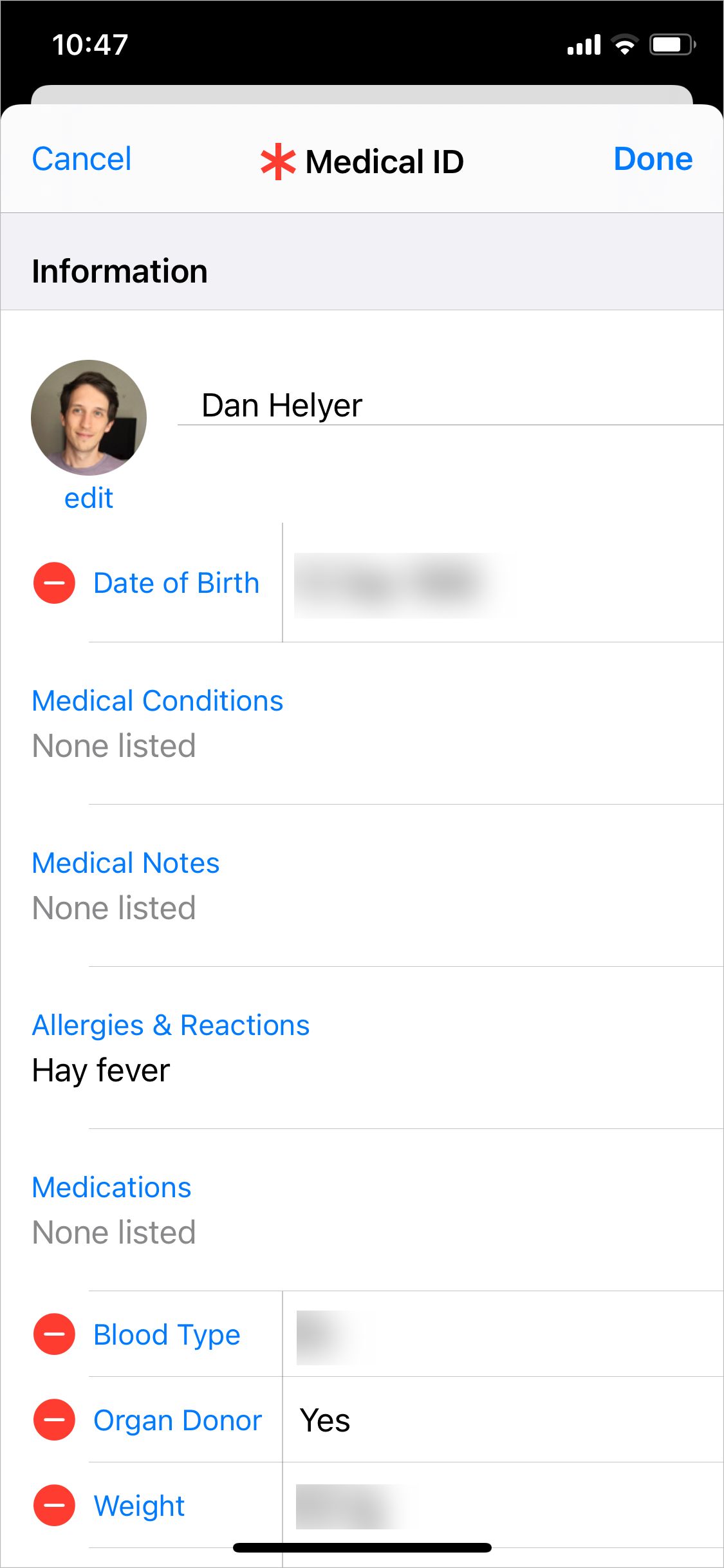The image size is (724, 1568).
Task: Open the Medications entry field
Action: [112, 1186]
